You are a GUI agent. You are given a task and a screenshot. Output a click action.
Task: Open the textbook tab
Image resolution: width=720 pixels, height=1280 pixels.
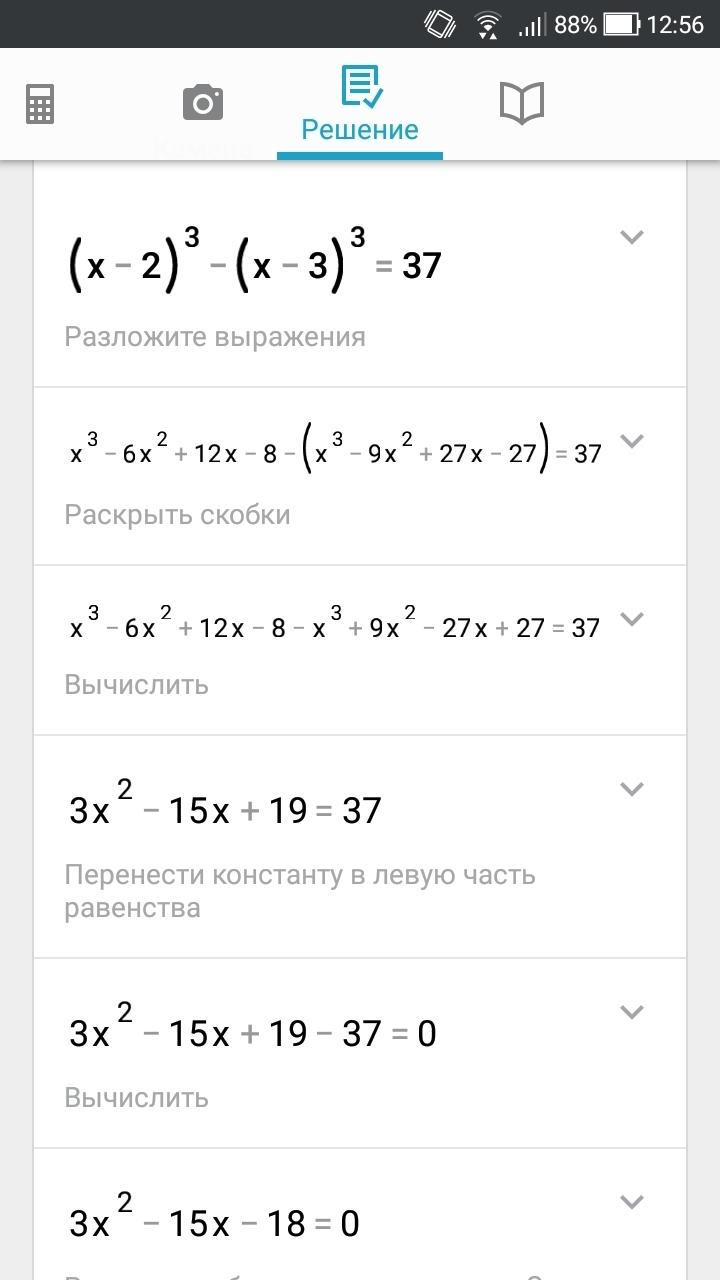coord(521,103)
